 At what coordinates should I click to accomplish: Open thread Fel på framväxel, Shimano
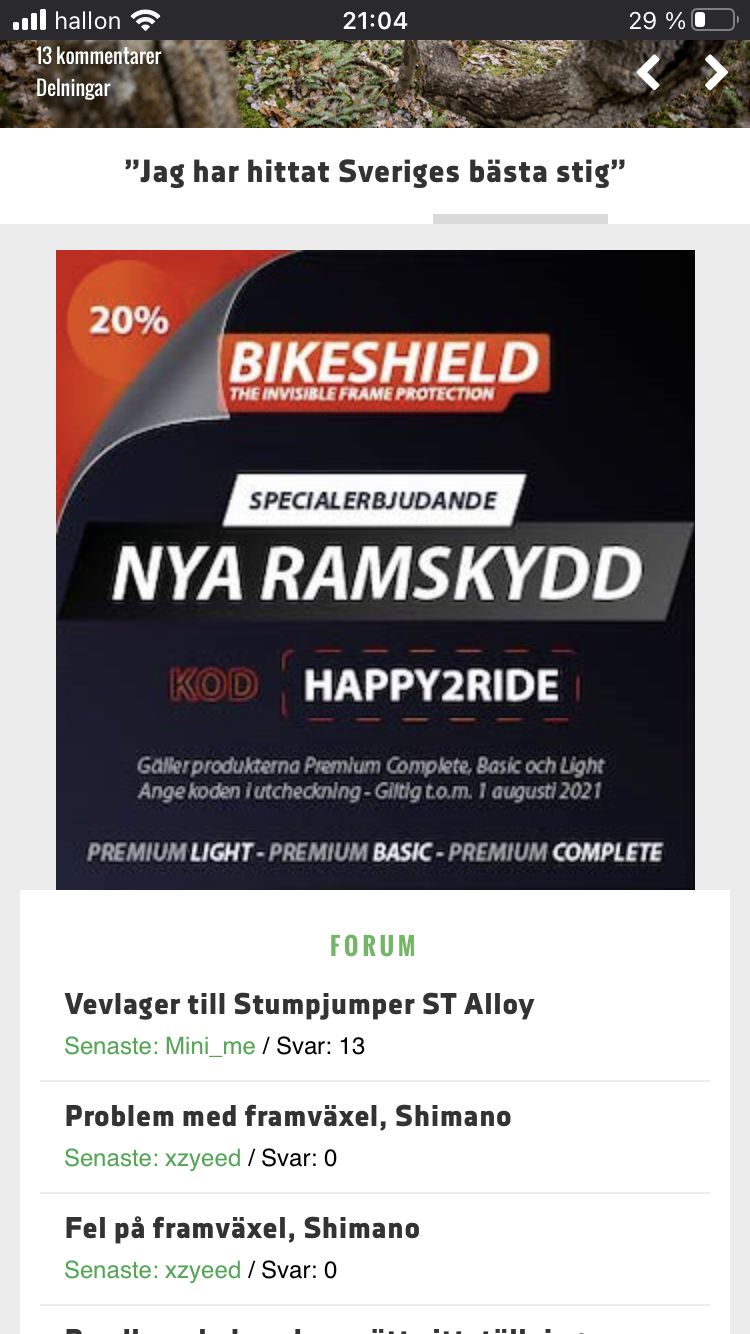point(242,1228)
